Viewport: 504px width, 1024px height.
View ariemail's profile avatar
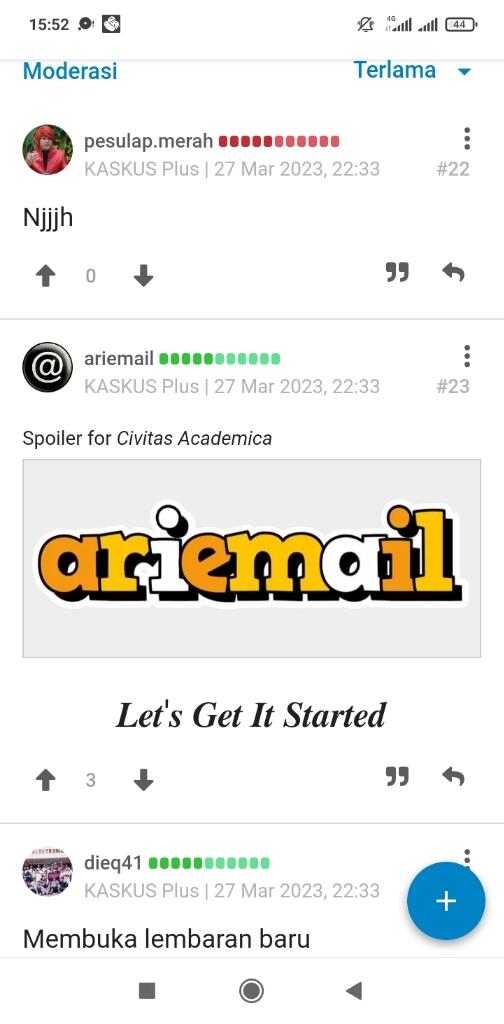point(48,367)
